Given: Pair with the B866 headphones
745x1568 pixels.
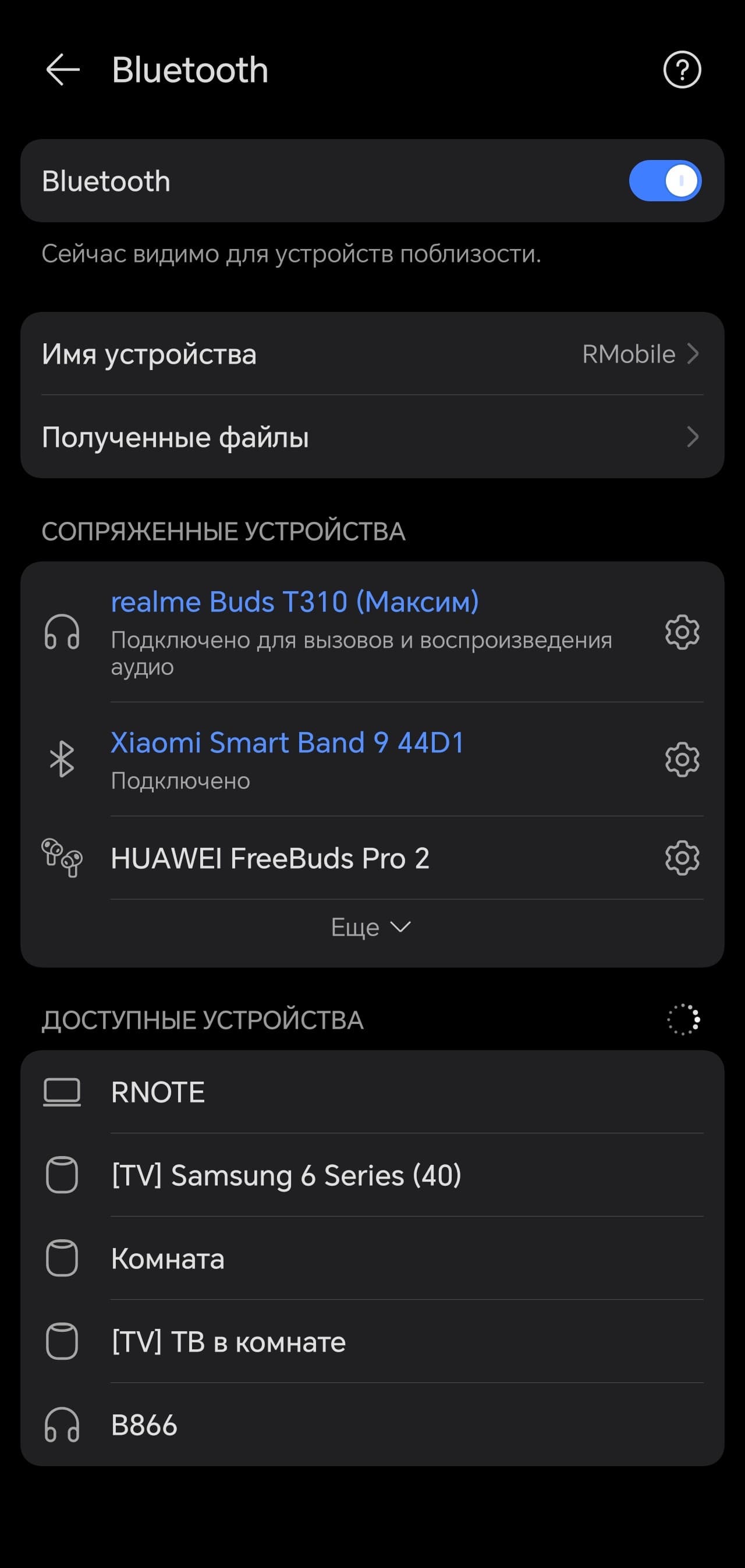Looking at the screenshot, I should (x=371, y=1425).
